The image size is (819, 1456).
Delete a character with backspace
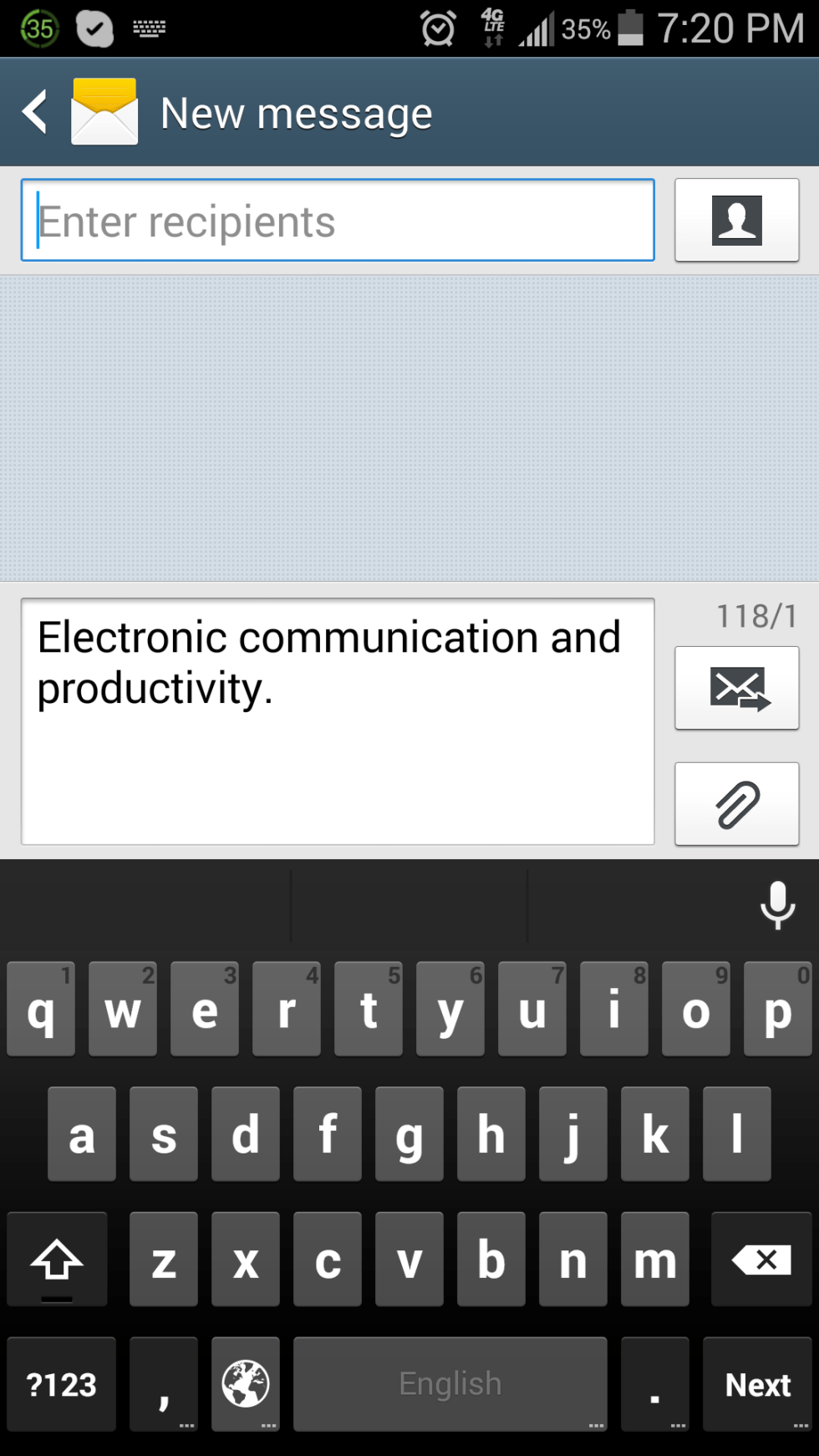click(760, 1260)
